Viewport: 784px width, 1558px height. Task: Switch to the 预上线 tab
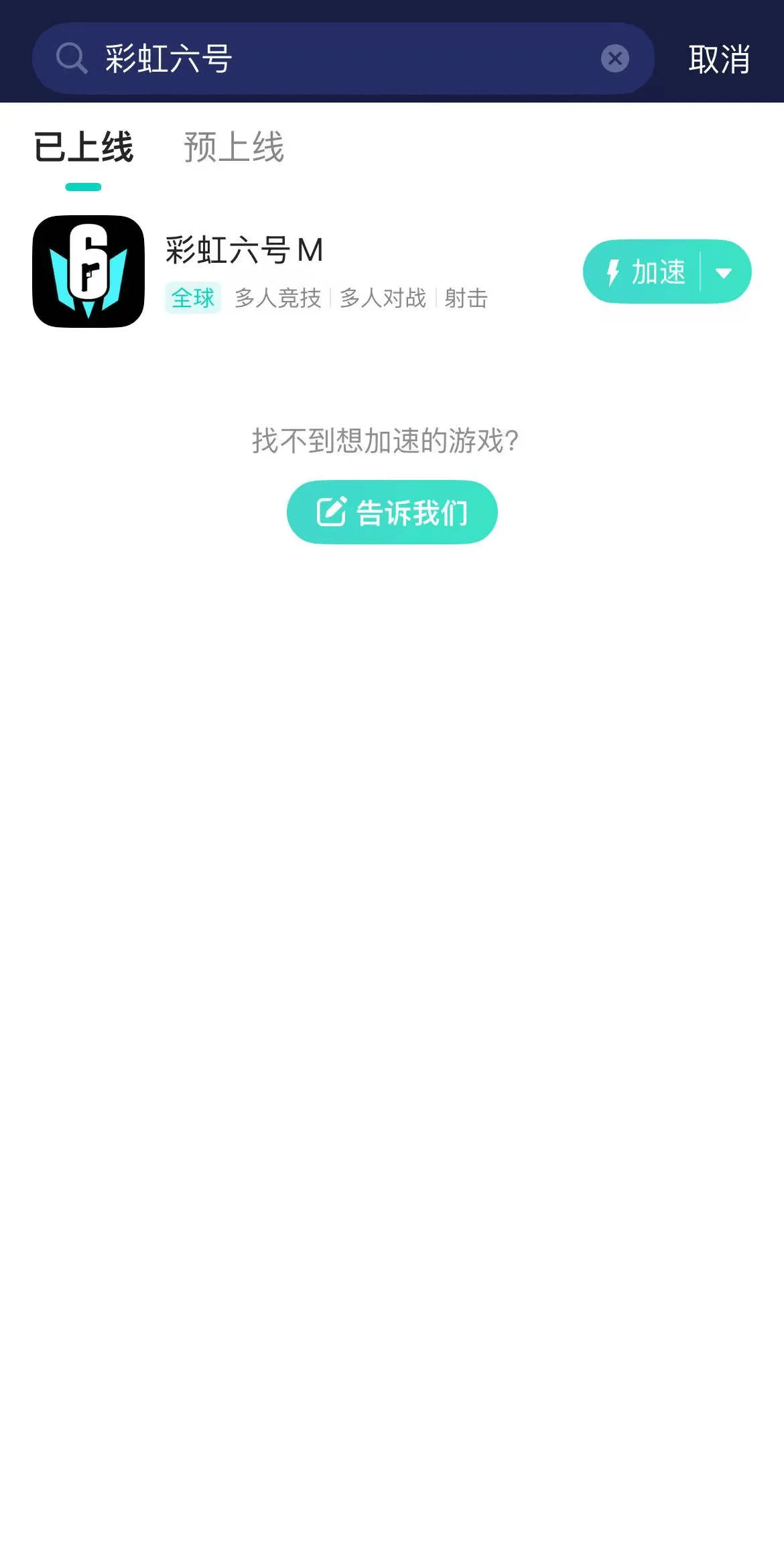point(234,147)
